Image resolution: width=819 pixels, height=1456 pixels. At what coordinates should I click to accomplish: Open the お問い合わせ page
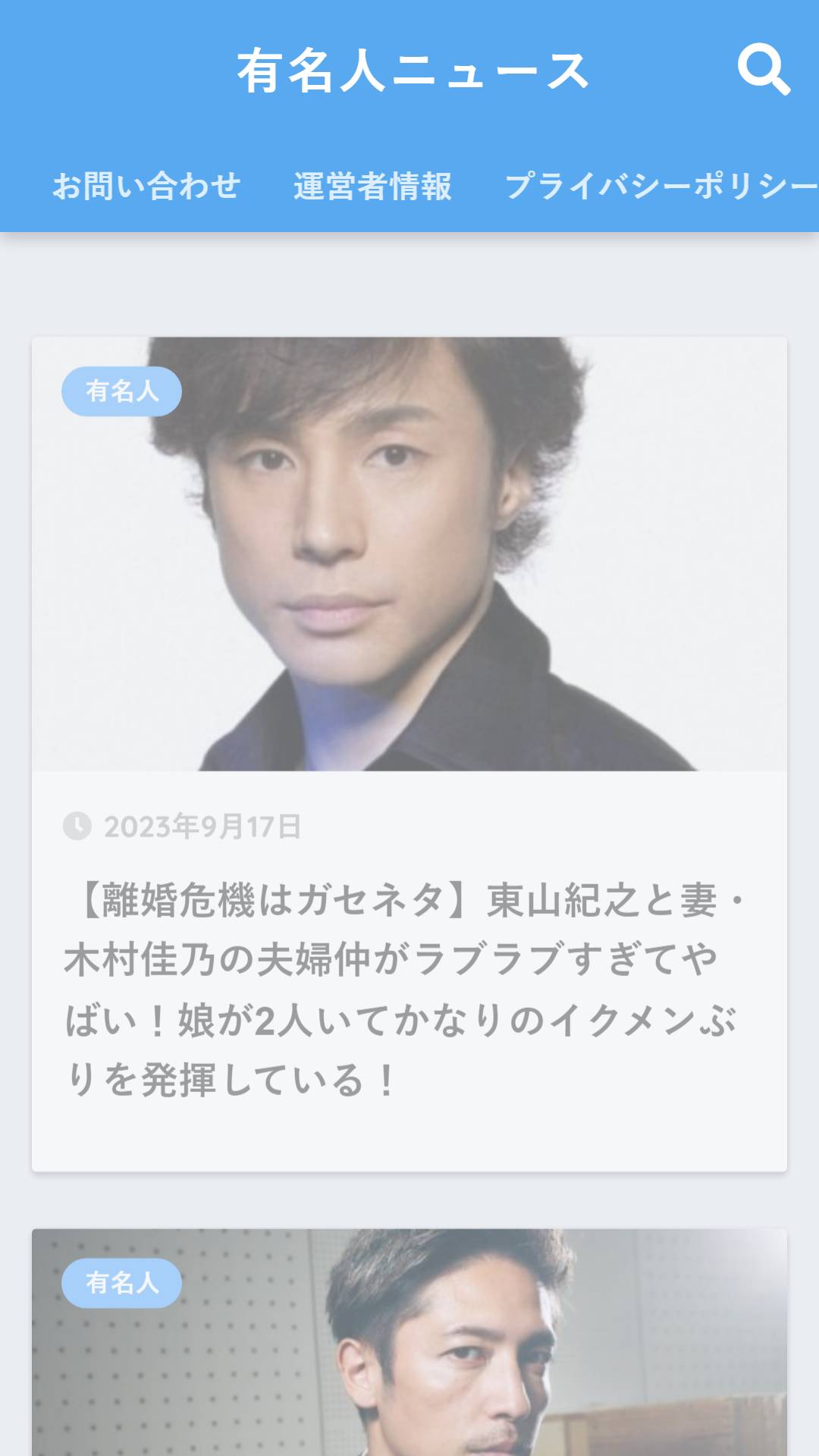(x=146, y=186)
